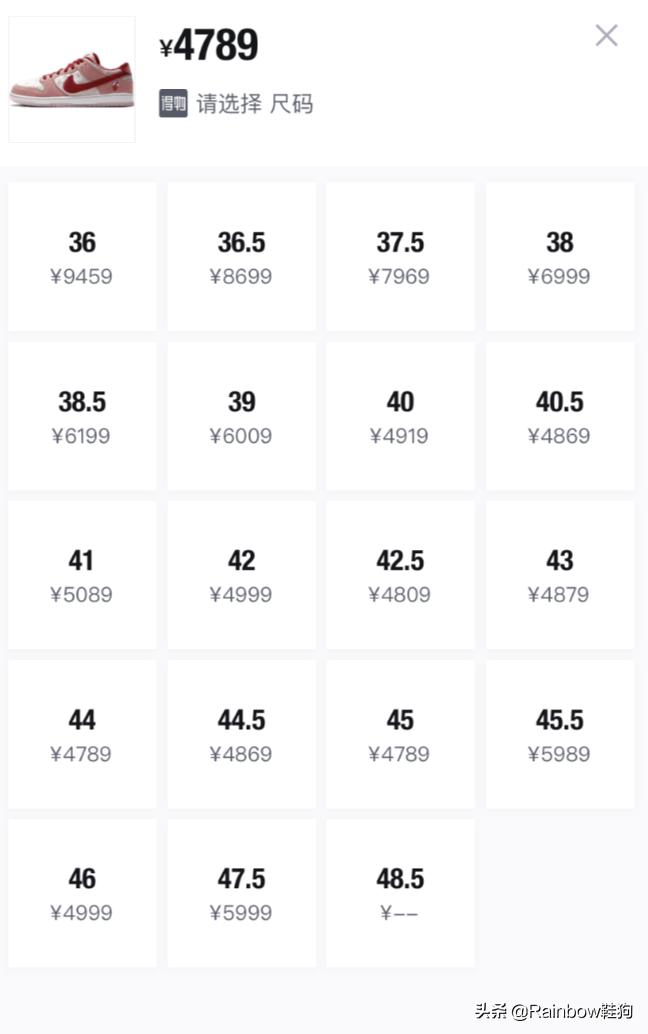Image resolution: width=648 pixels, height=1034 pixels.
Task: Pick size 43
Action: click(x=560, y=575)
